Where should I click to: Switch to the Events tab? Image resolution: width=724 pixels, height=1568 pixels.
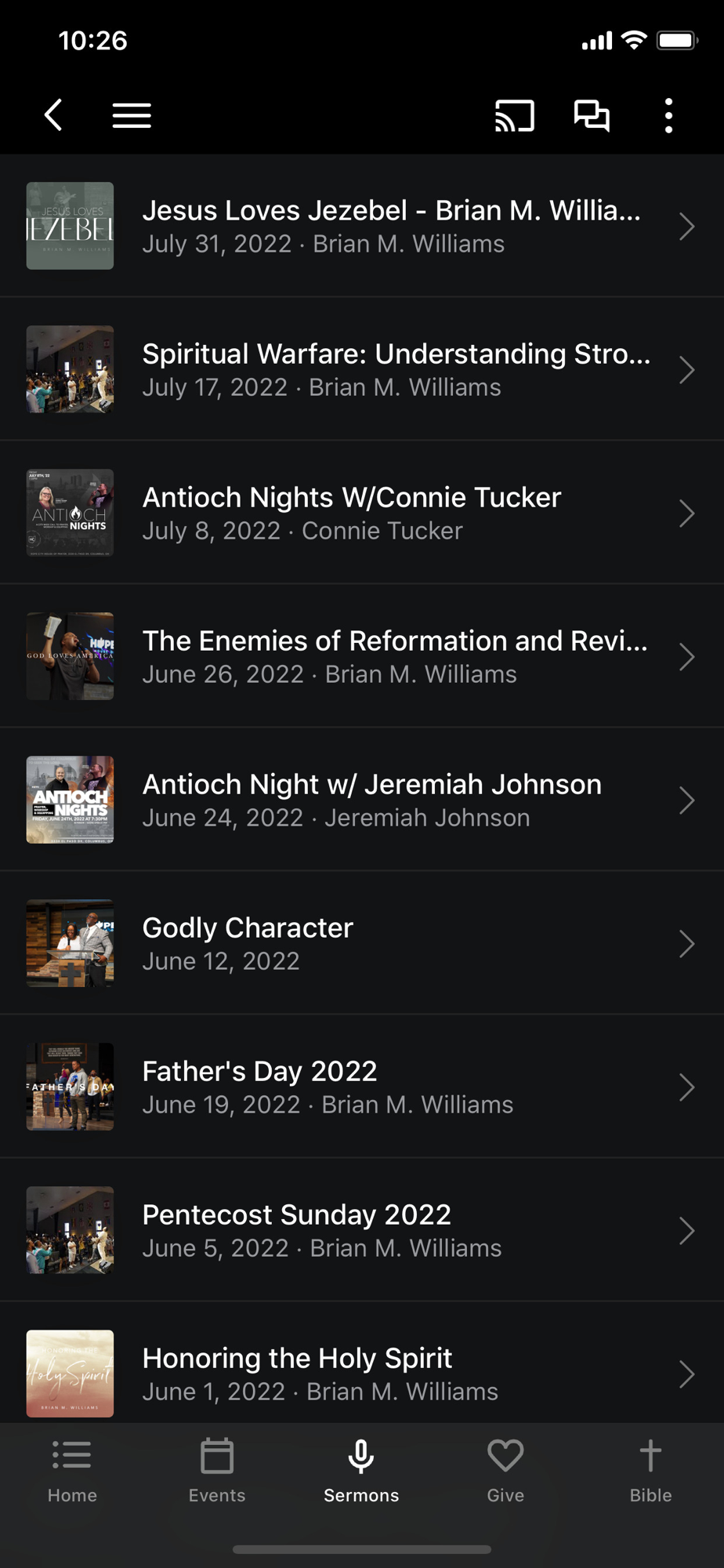(217, 1471)
